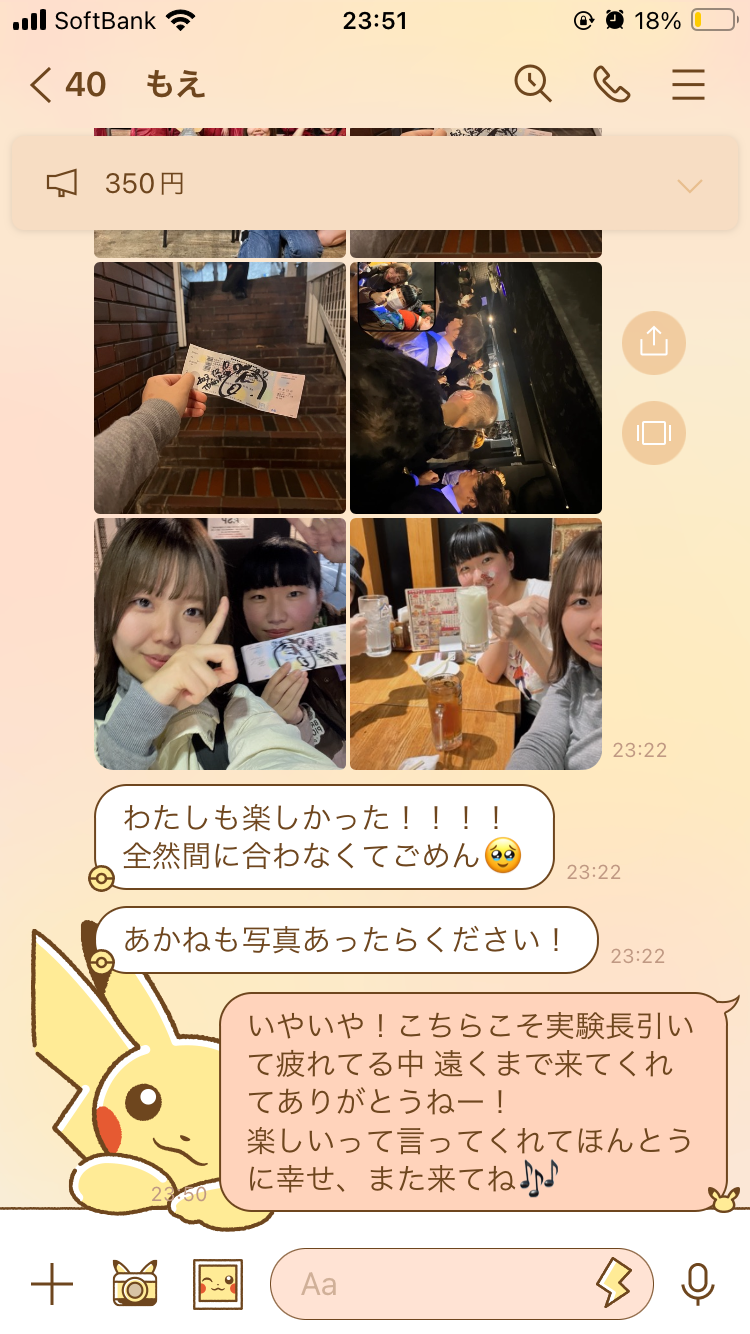Screen dimensions: 750x1334
Task: Expand the 350円 announcement banner
Action: click(689, 185)
